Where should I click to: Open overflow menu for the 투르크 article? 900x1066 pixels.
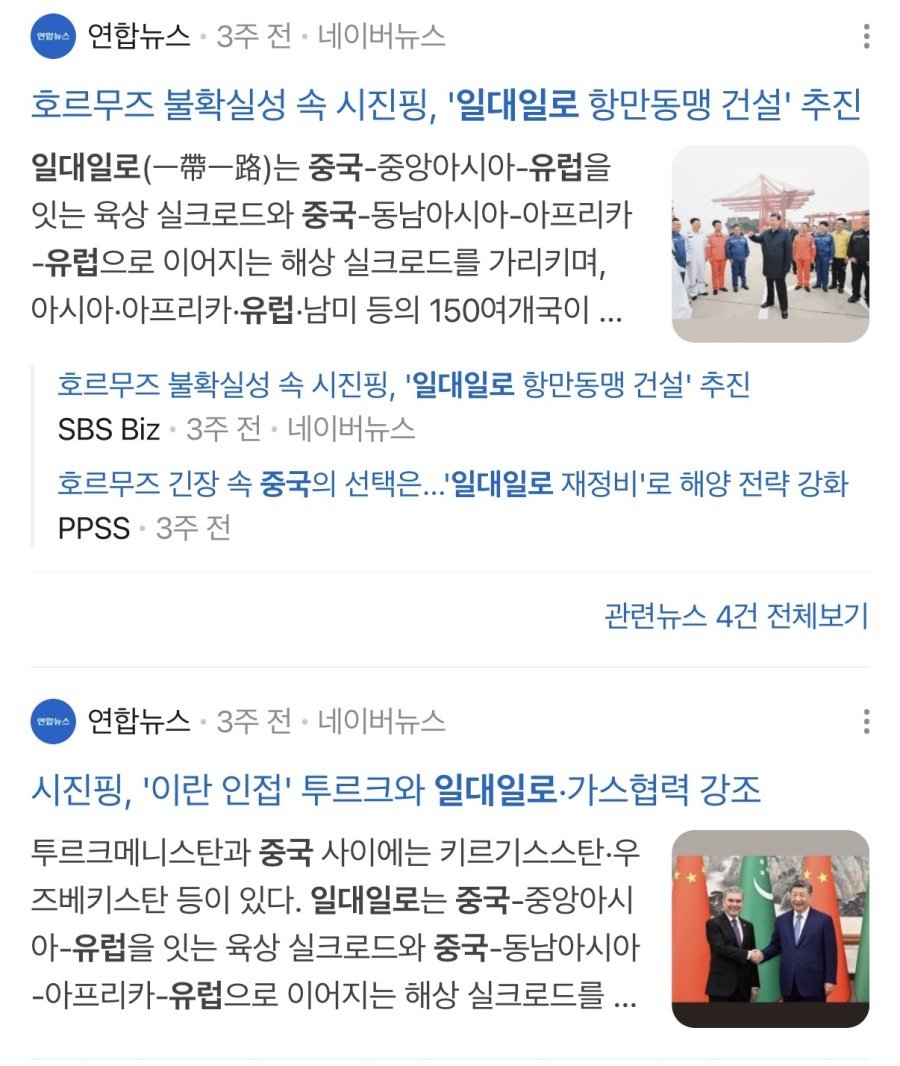(x=866, y=721)
